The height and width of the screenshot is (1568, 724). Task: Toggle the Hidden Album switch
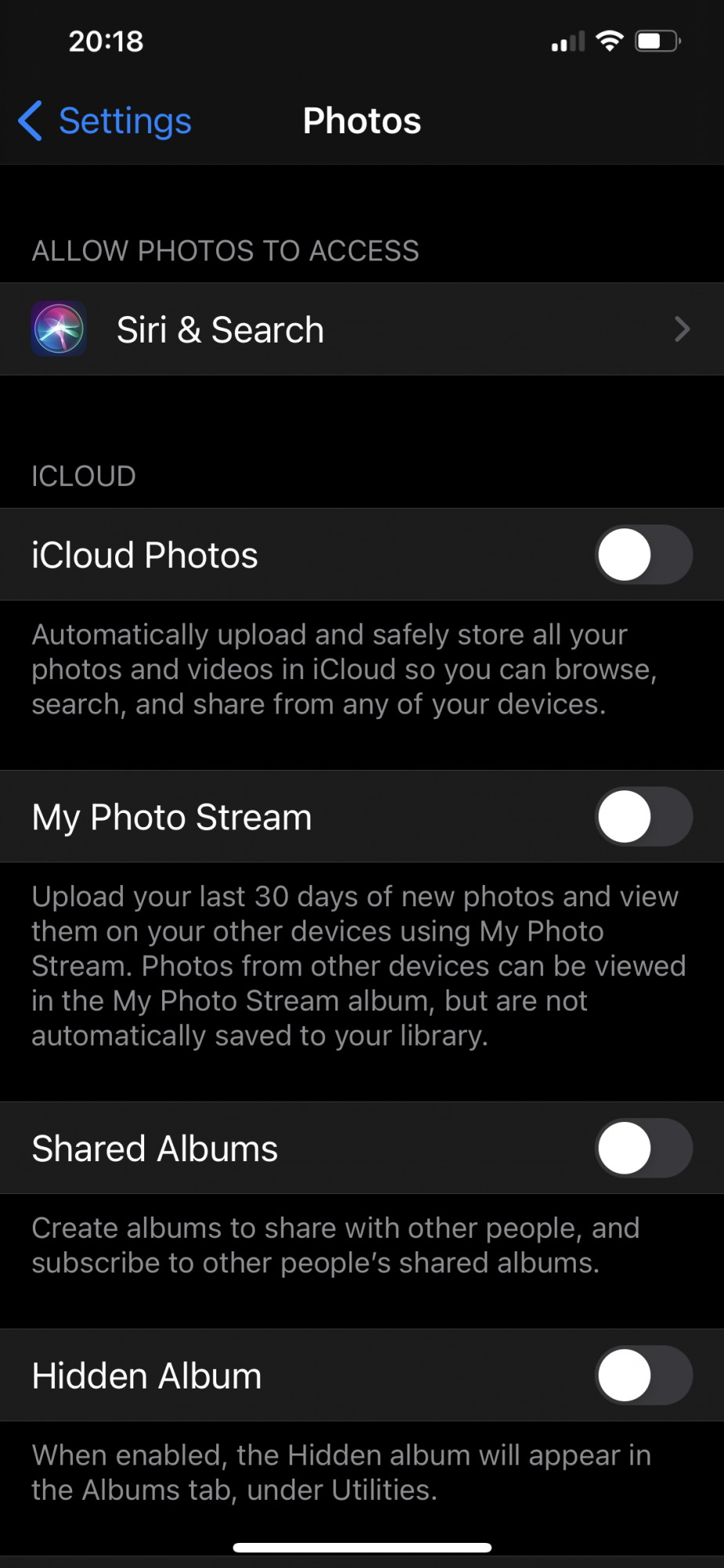point(643,1375)
